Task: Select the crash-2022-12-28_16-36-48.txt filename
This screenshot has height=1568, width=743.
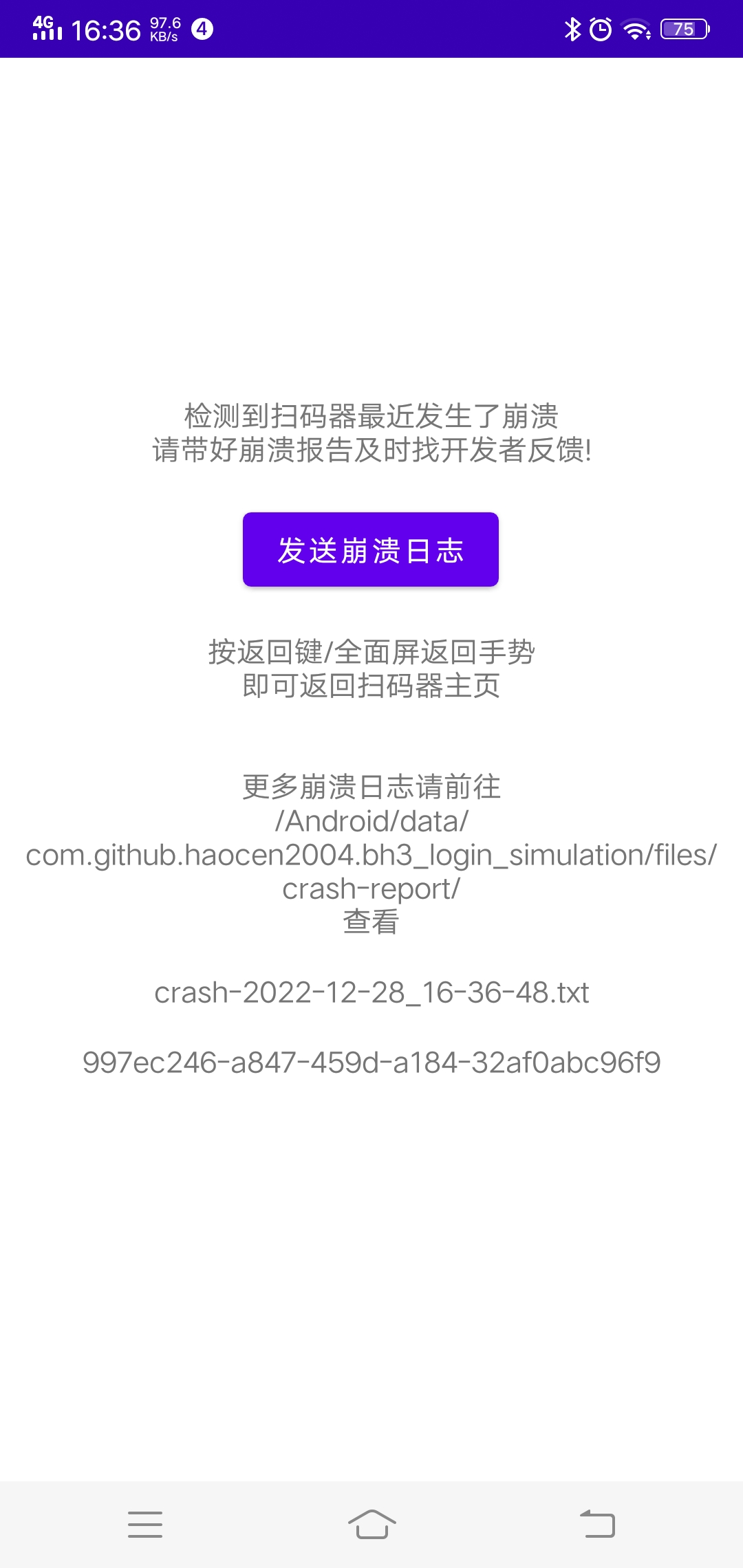Action: coord(371,992)
